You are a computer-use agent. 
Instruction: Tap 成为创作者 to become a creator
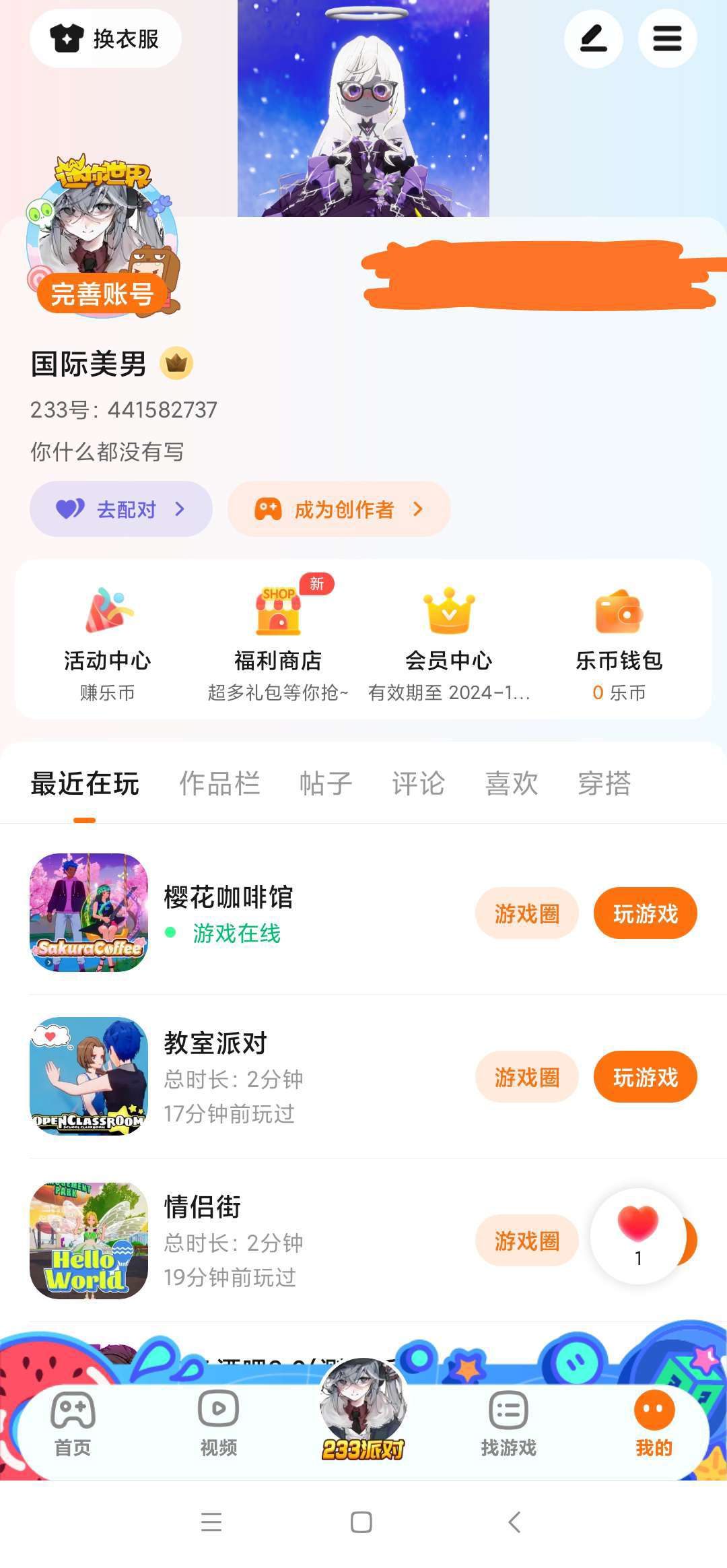pyautogui.click(x=339, y=509)
